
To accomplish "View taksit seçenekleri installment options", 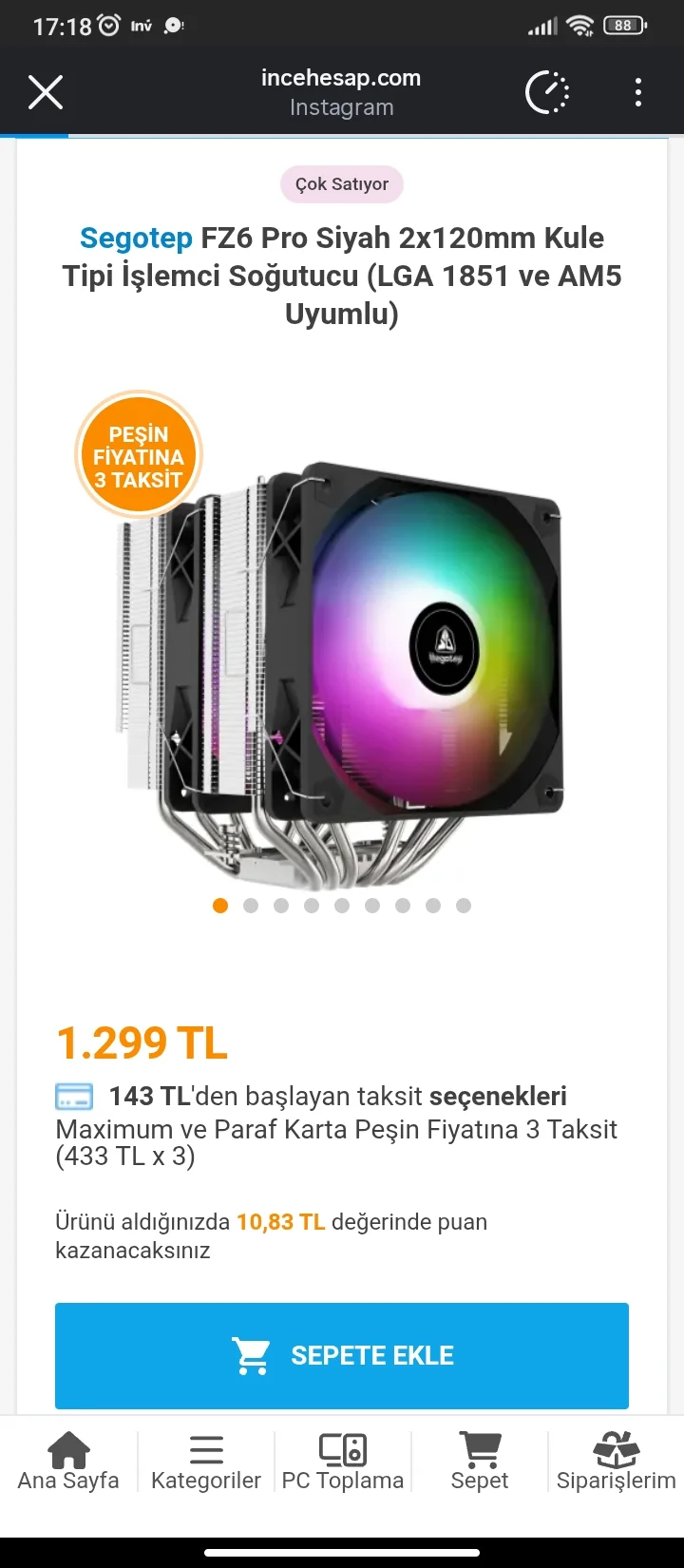I will click(x=497, y=1096).
